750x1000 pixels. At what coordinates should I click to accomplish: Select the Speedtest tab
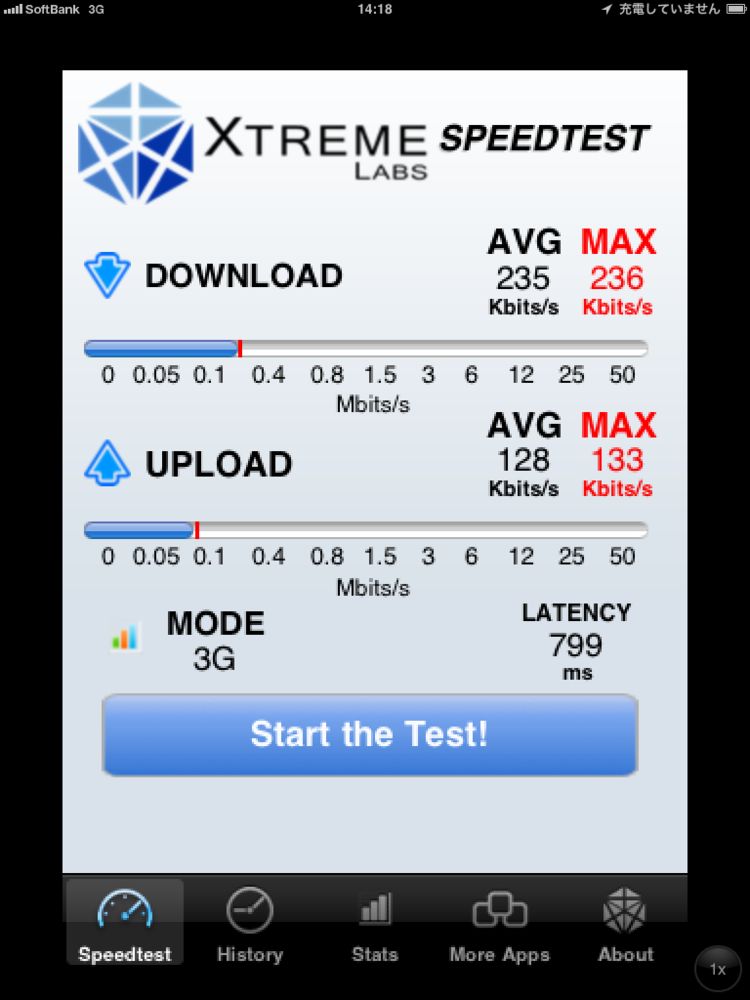pos(125,925)
